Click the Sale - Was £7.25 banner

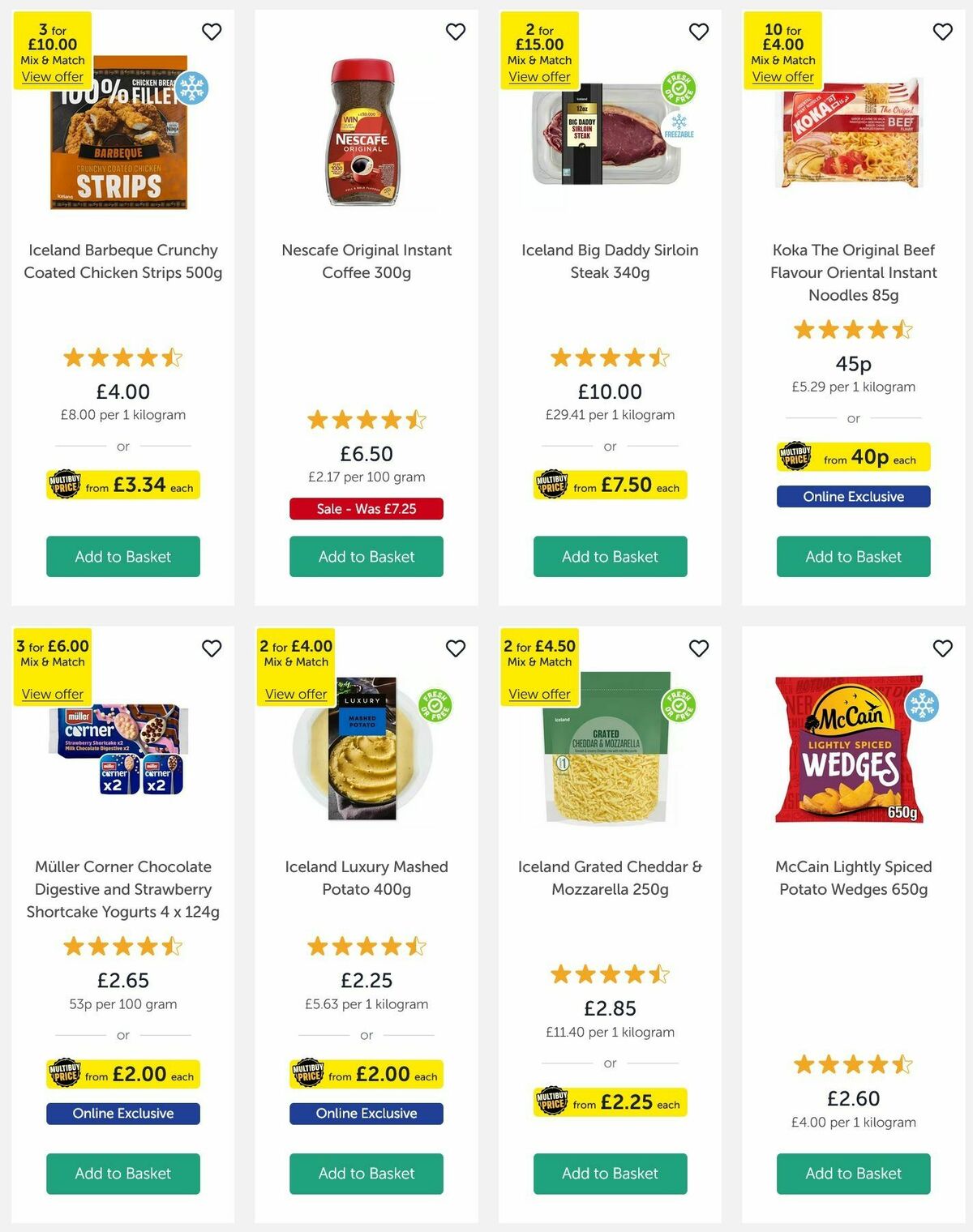point(366,509)
